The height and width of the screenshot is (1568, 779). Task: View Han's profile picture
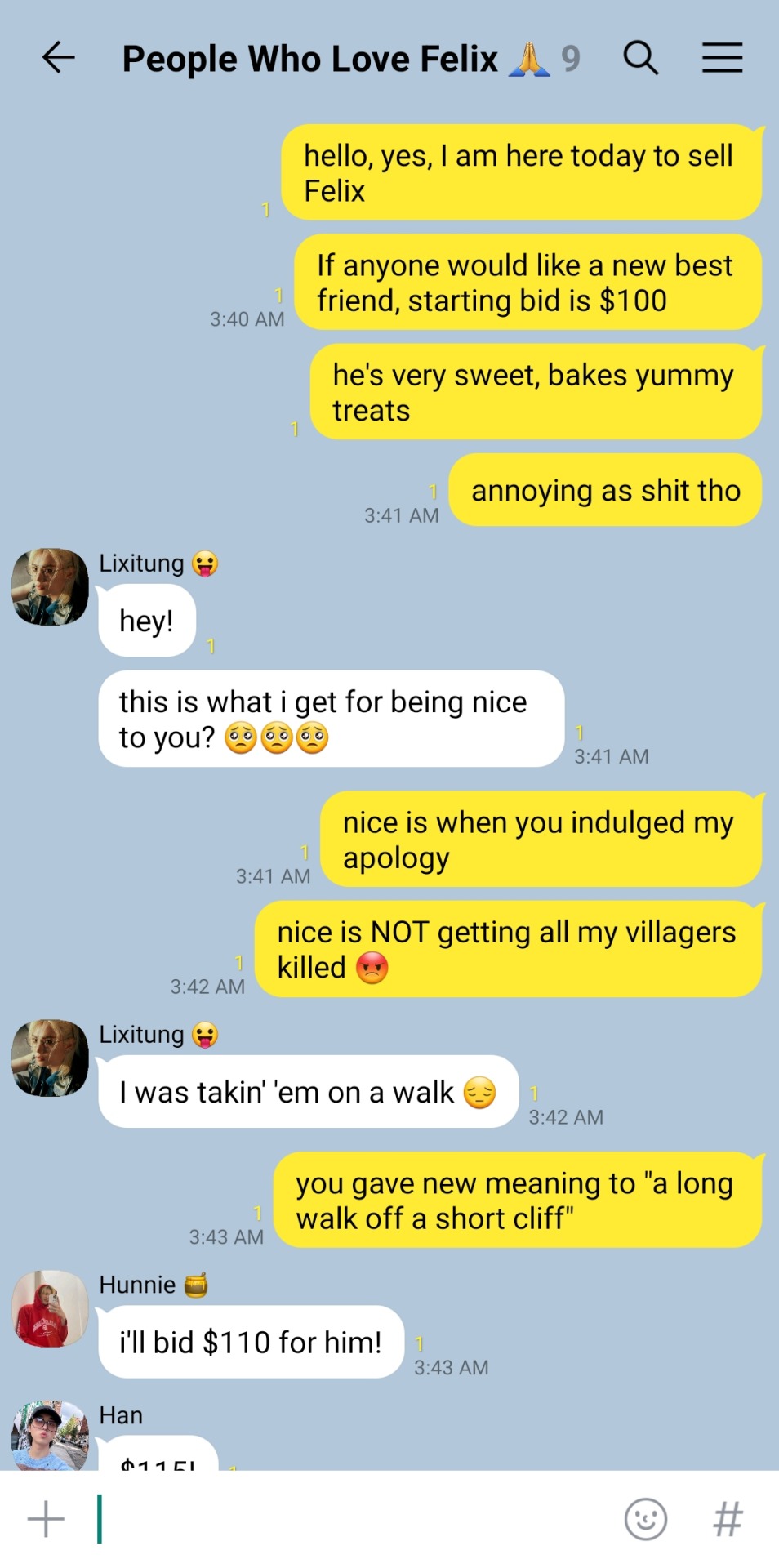coord(50,1436)
